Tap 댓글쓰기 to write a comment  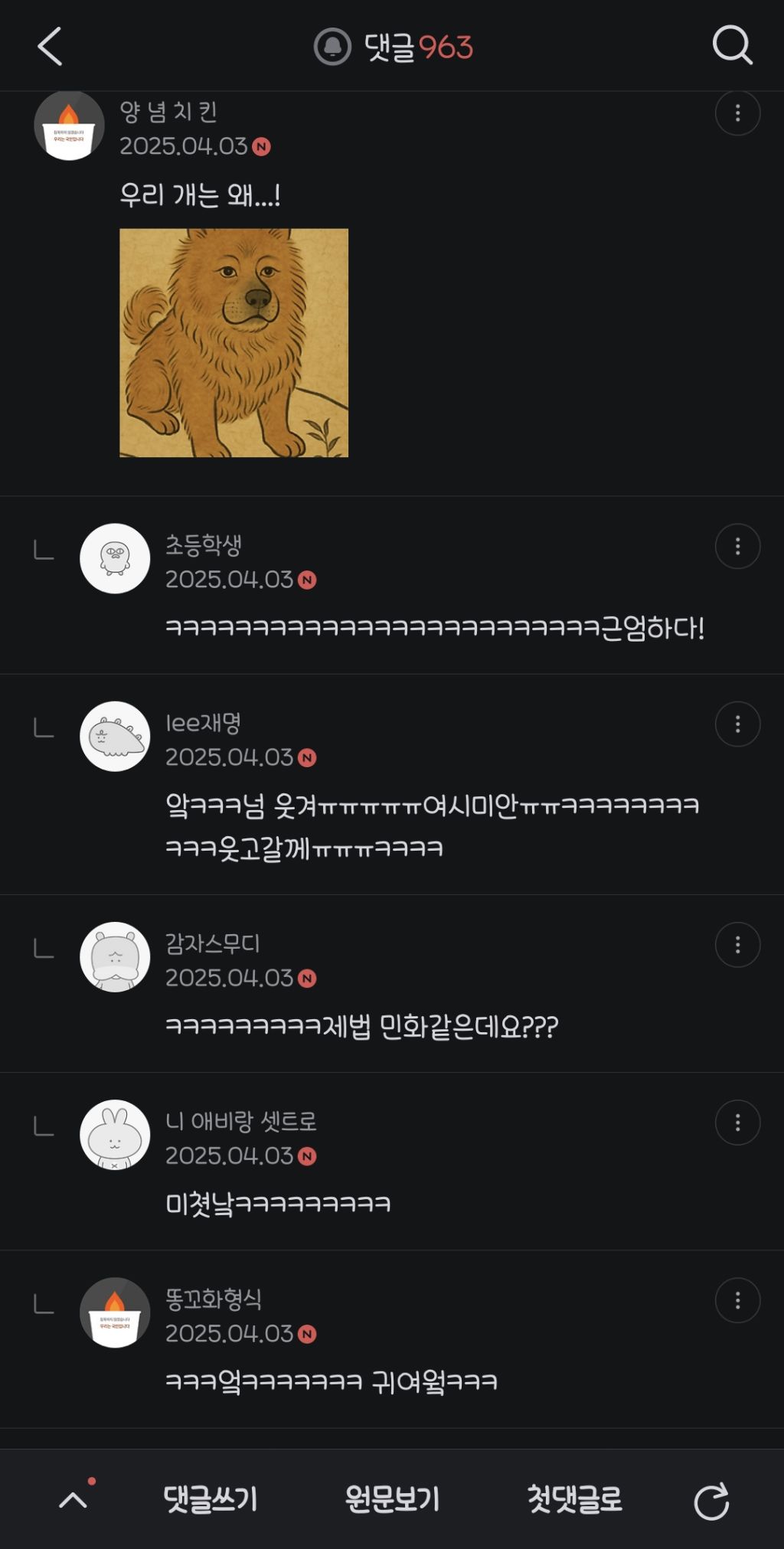pos(211,1499)
